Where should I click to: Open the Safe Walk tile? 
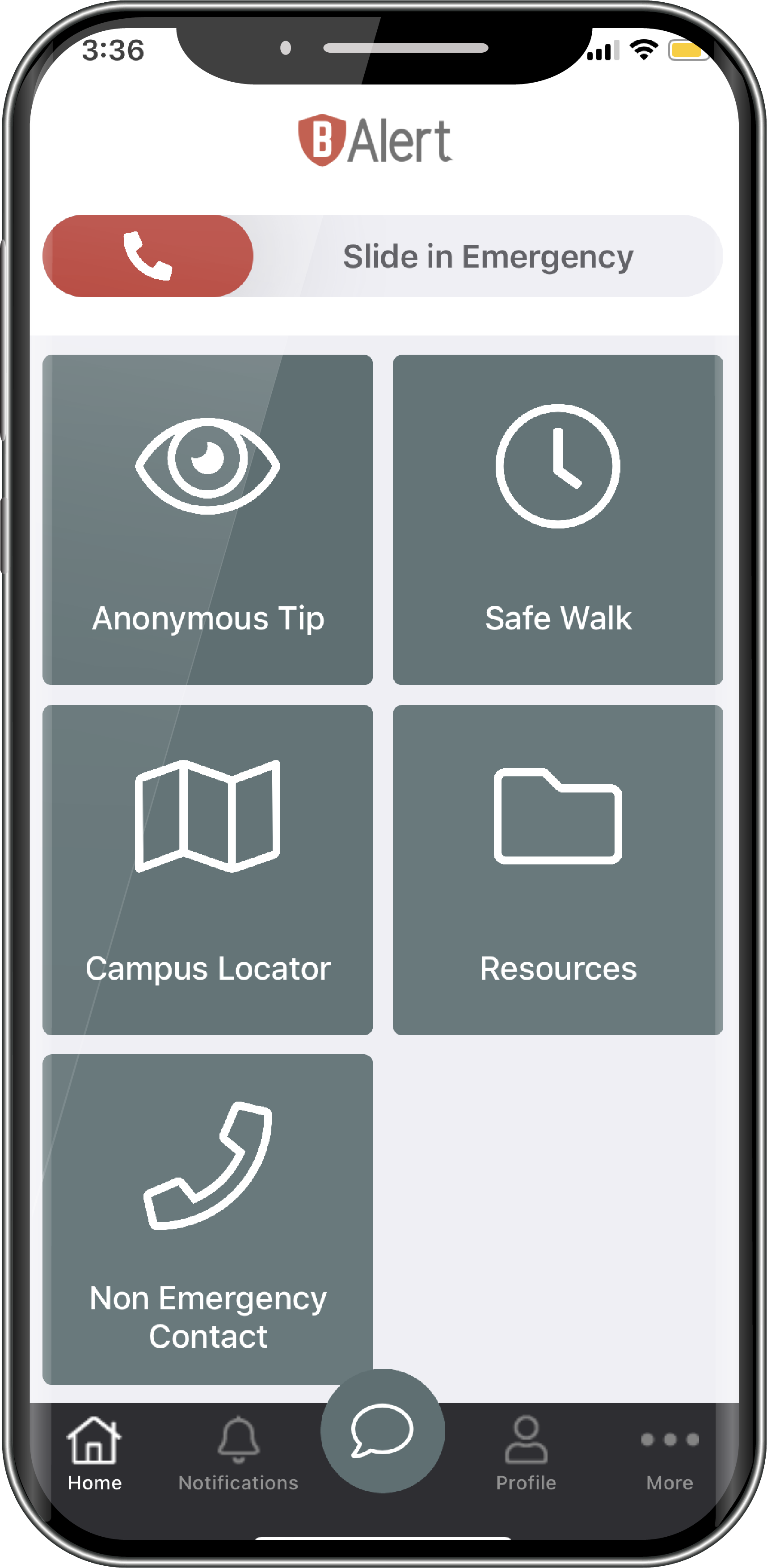pos(557,519)
